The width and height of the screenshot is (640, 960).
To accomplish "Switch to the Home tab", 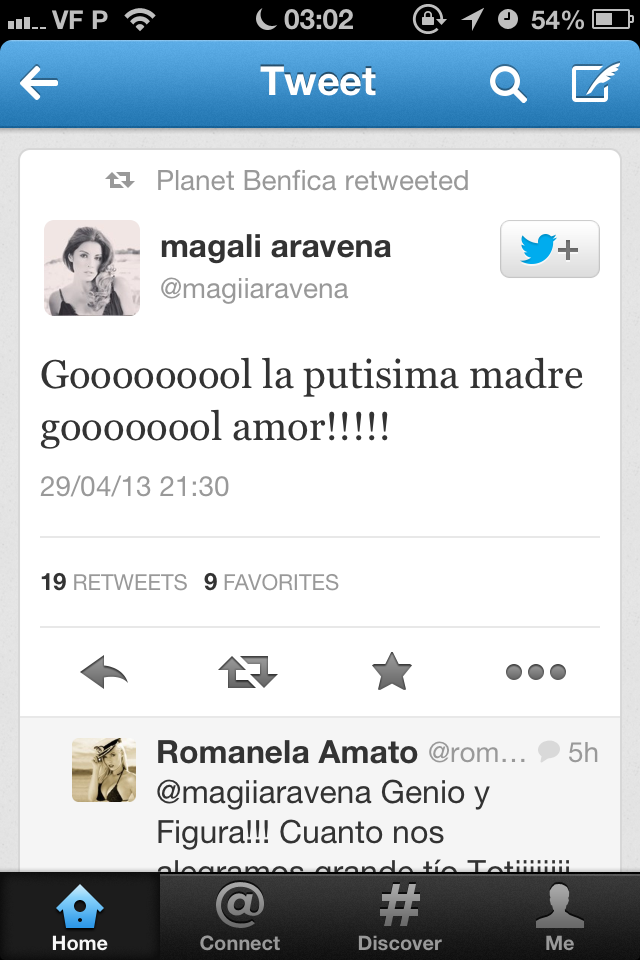I will (80, 916).
